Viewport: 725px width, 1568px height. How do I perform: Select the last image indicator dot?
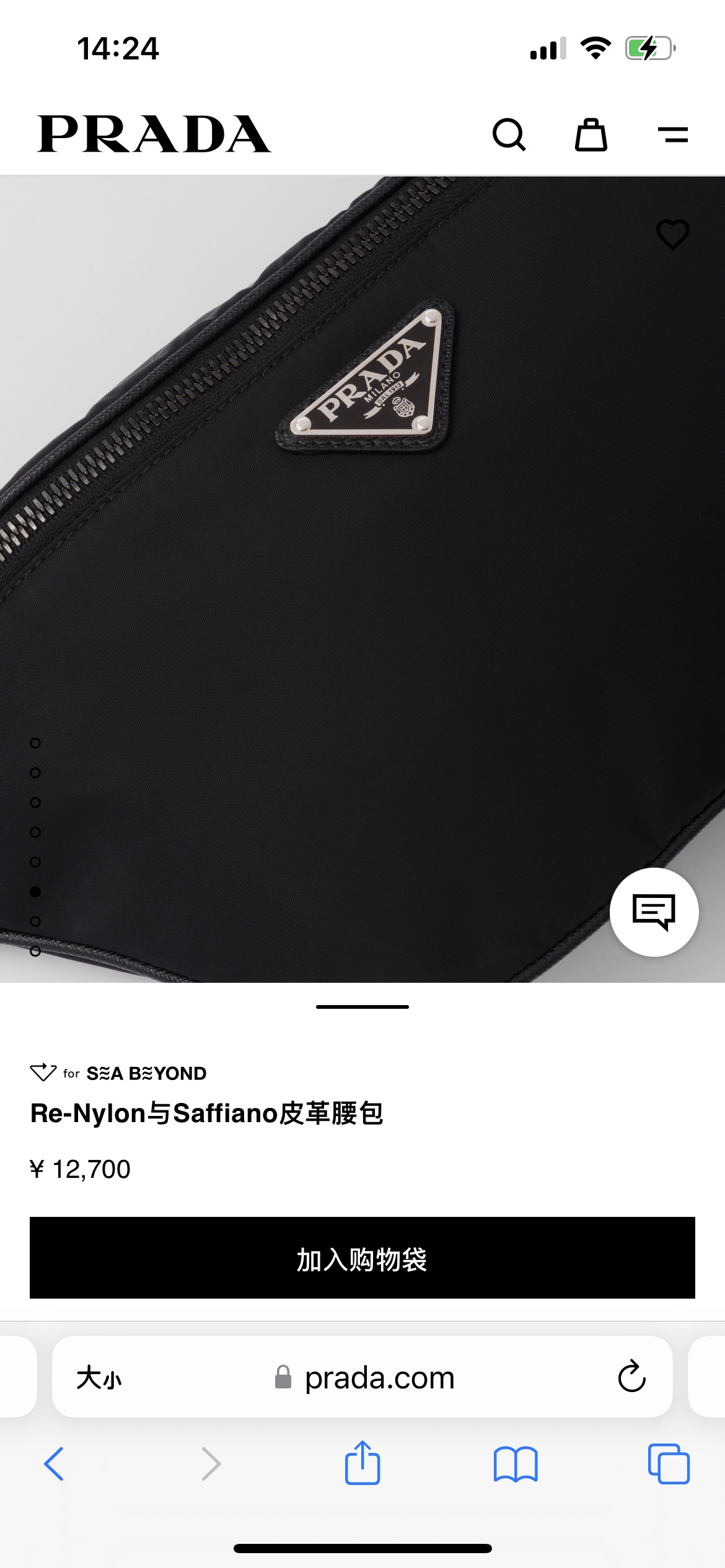click(35, 951)
